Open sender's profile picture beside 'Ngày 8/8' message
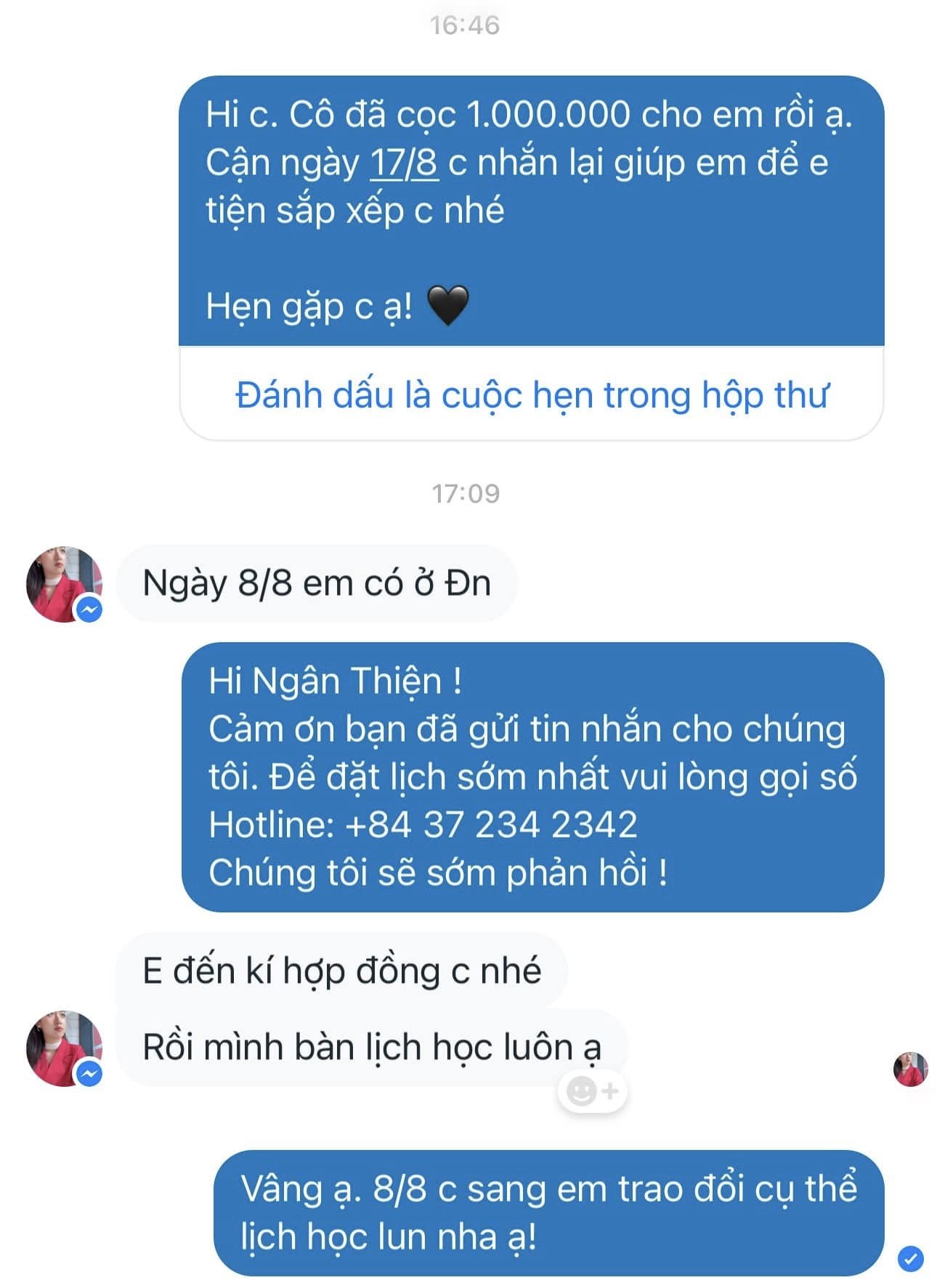The width and height of the screenshot is (937, 1288). point(63,583)
